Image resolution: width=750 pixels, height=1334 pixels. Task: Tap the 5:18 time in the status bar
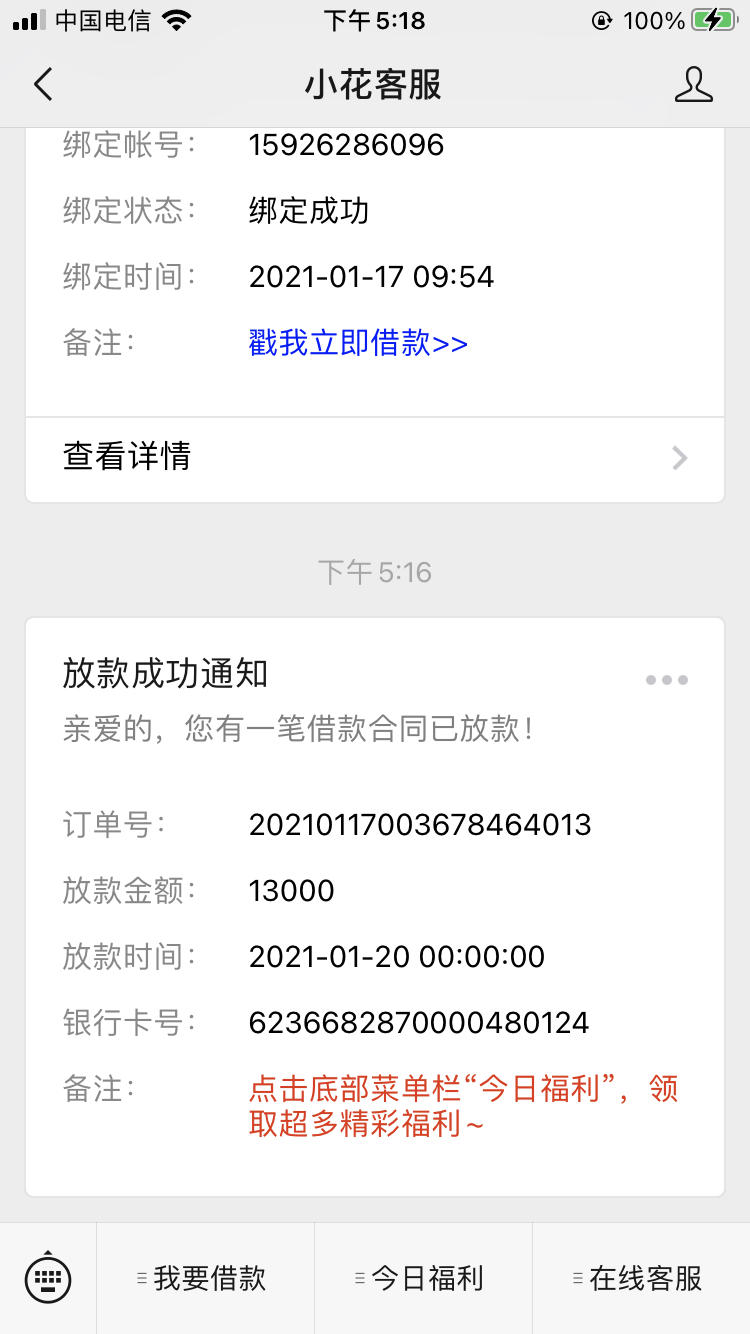(375, 18)
